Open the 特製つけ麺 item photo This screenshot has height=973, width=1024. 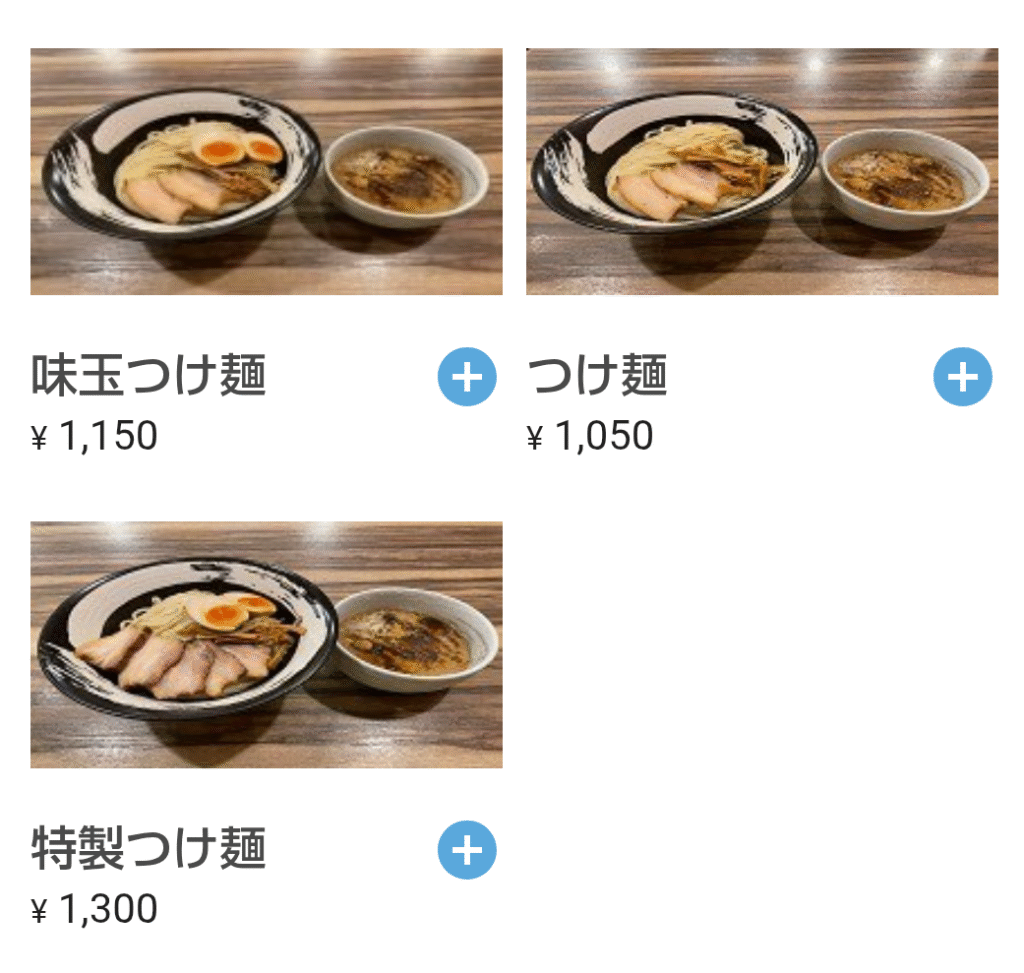(x=266, y=644)
